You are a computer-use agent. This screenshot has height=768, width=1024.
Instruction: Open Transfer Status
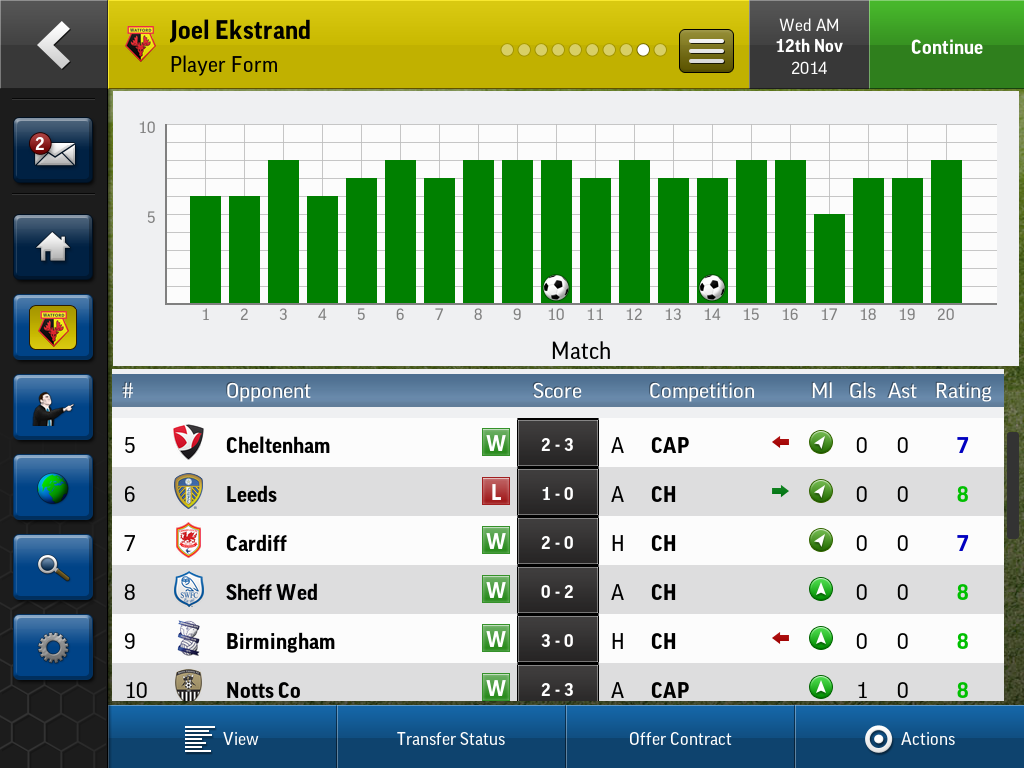[451, 739]
